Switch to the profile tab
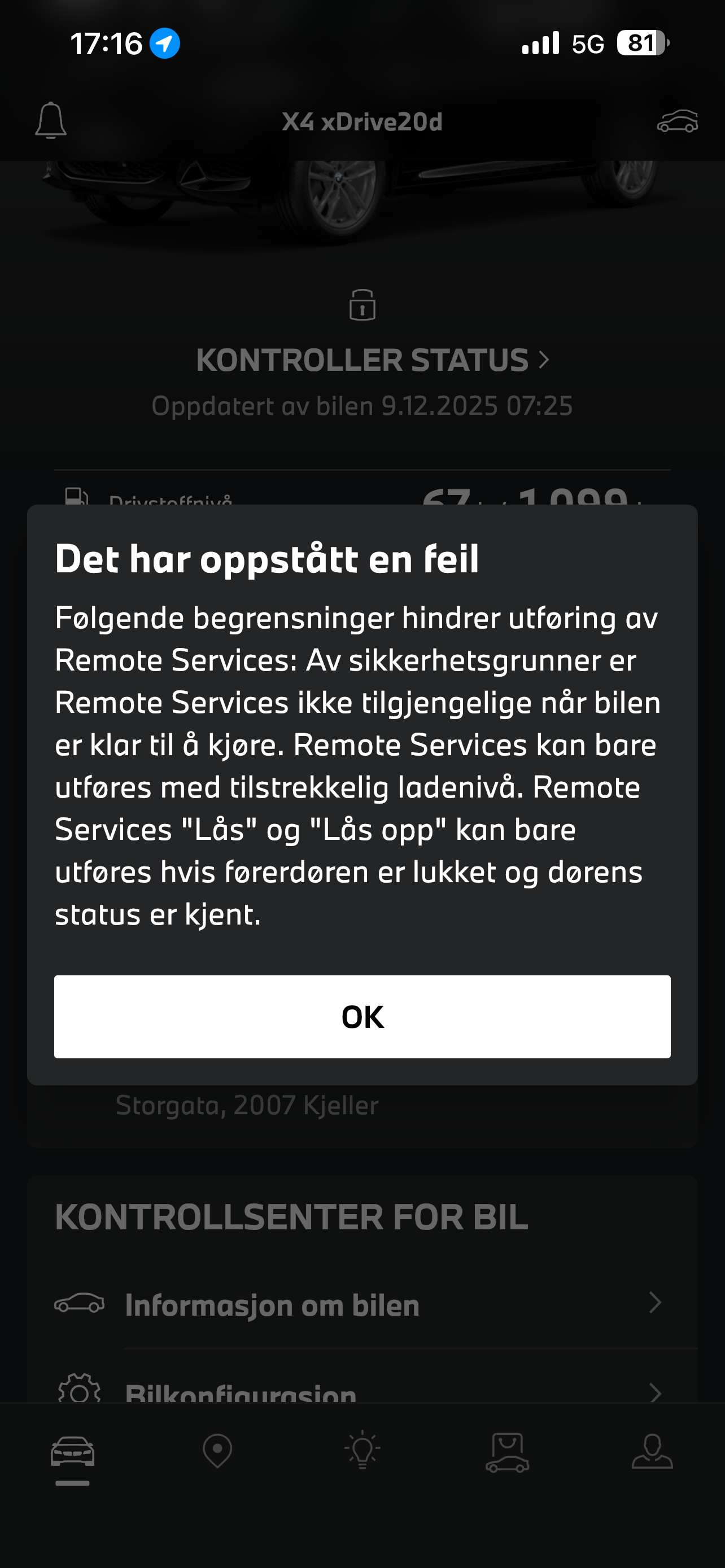This screenshot has height=1568, width=725. [x=652, y=1452]
